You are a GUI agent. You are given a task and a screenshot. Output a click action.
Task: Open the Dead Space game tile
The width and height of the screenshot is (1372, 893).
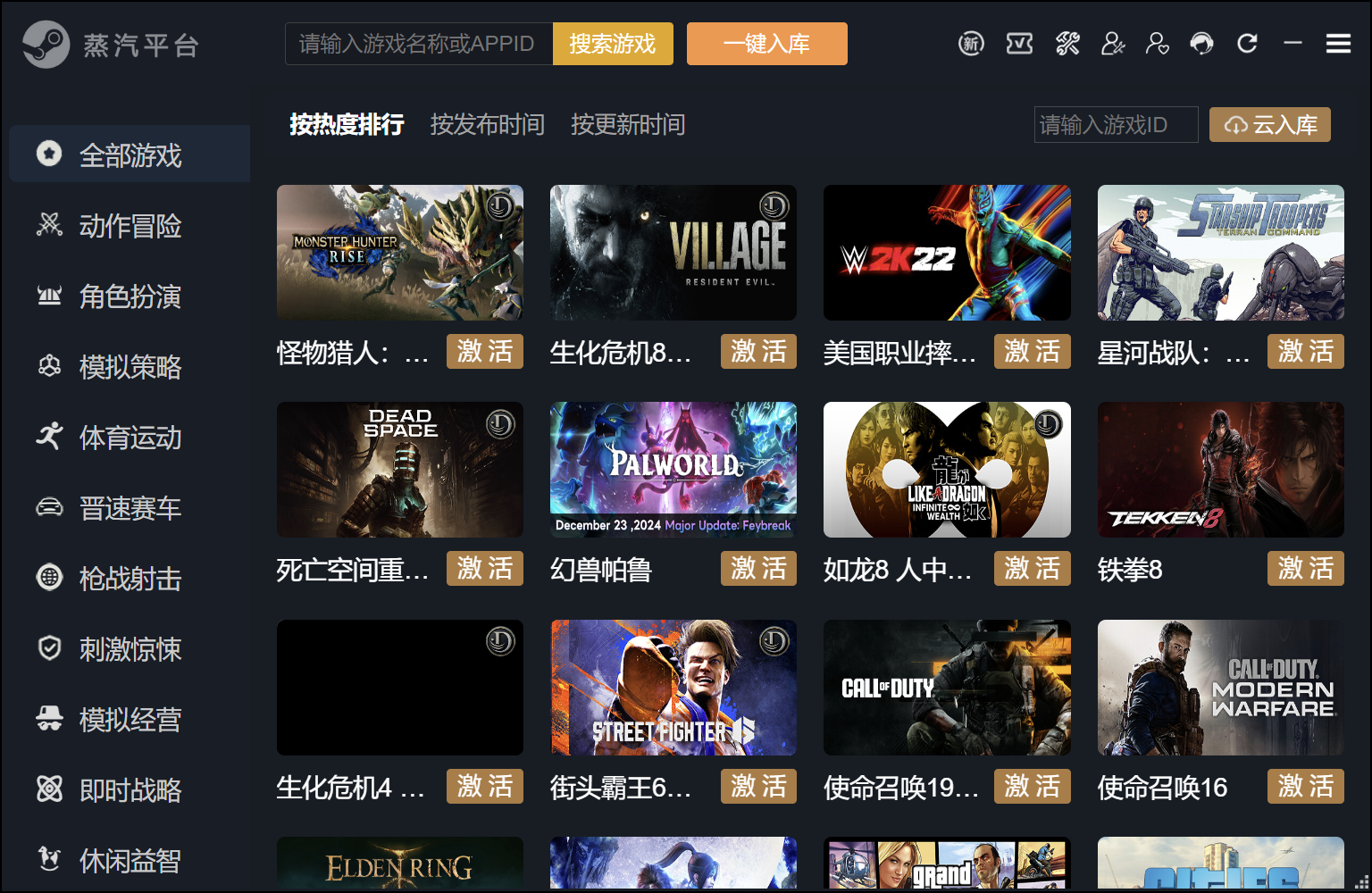(399, 470)
